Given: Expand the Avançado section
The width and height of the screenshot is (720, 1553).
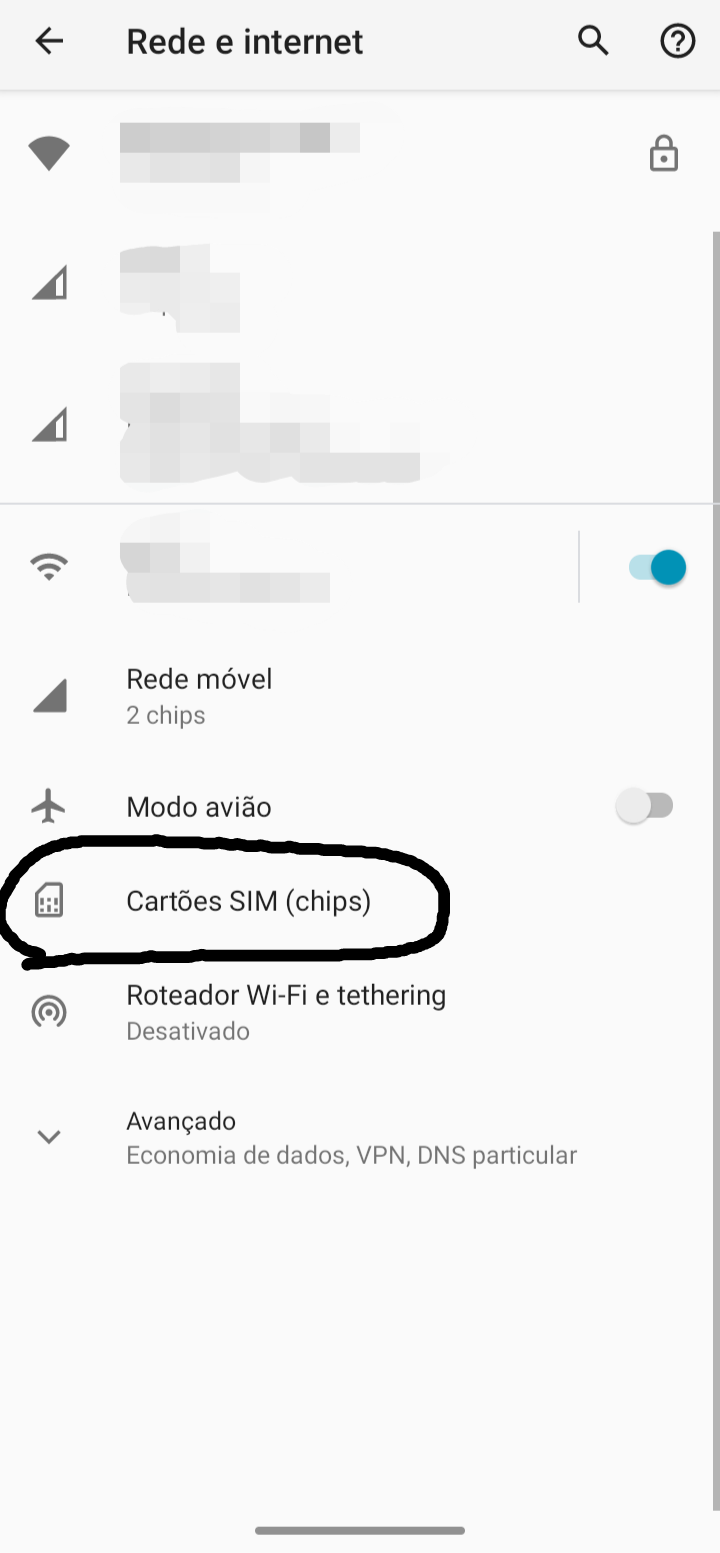Looking at the screenshot, I should [x=360, y=1137].
